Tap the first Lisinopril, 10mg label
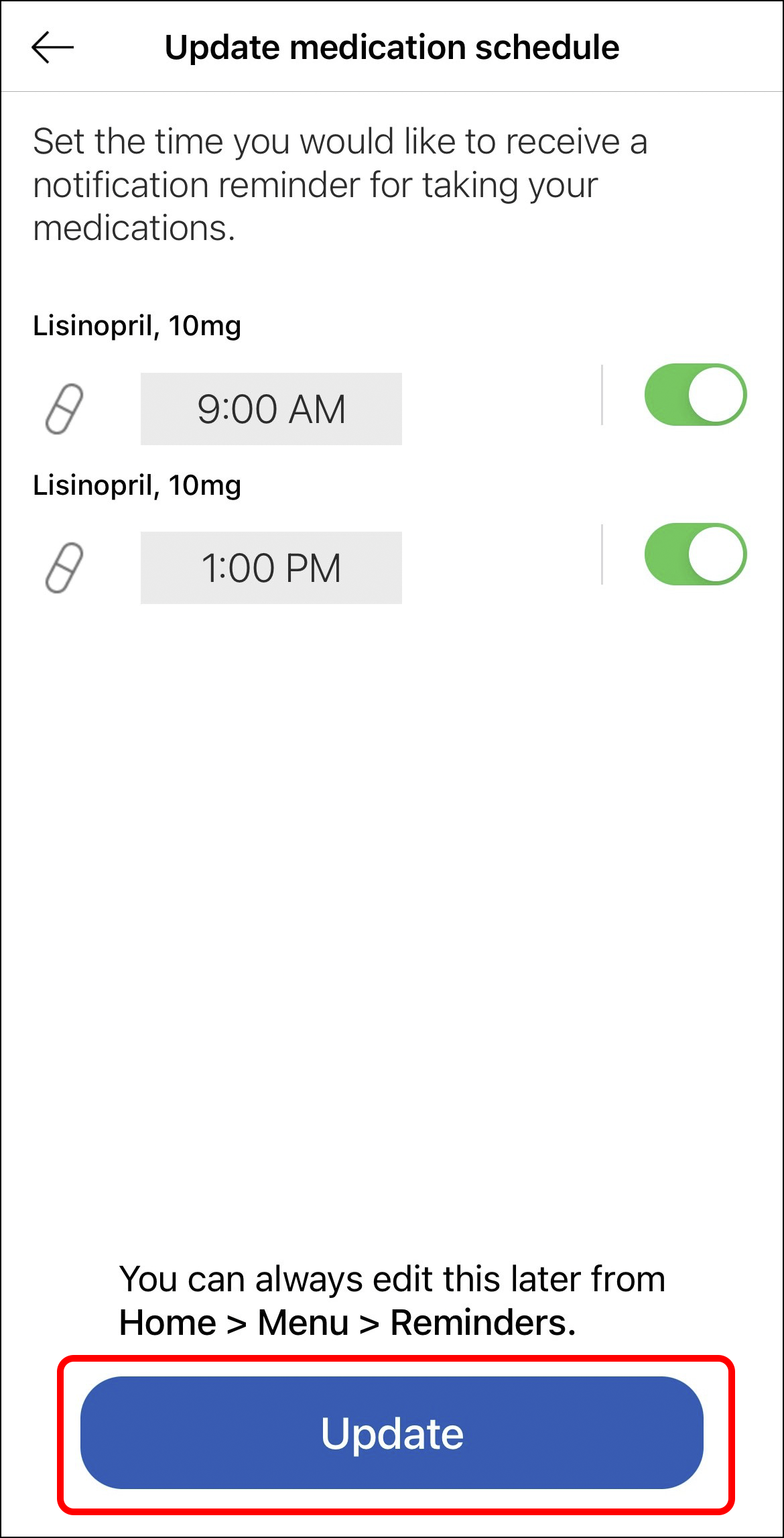The height and width of the screenshot is (1538, 784). click(x=137, y=327)
